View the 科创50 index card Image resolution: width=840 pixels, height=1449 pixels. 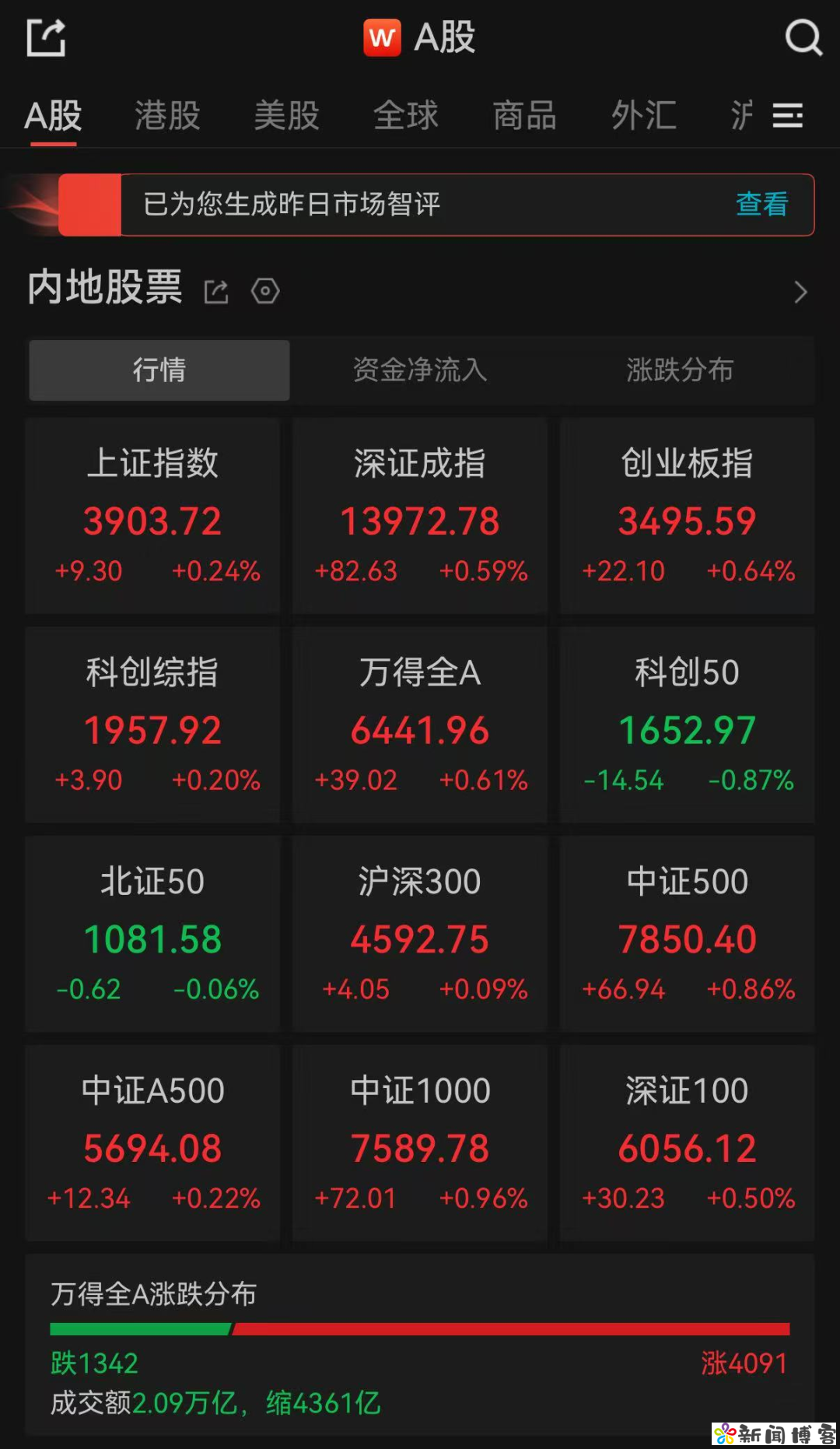coord(687,724)
